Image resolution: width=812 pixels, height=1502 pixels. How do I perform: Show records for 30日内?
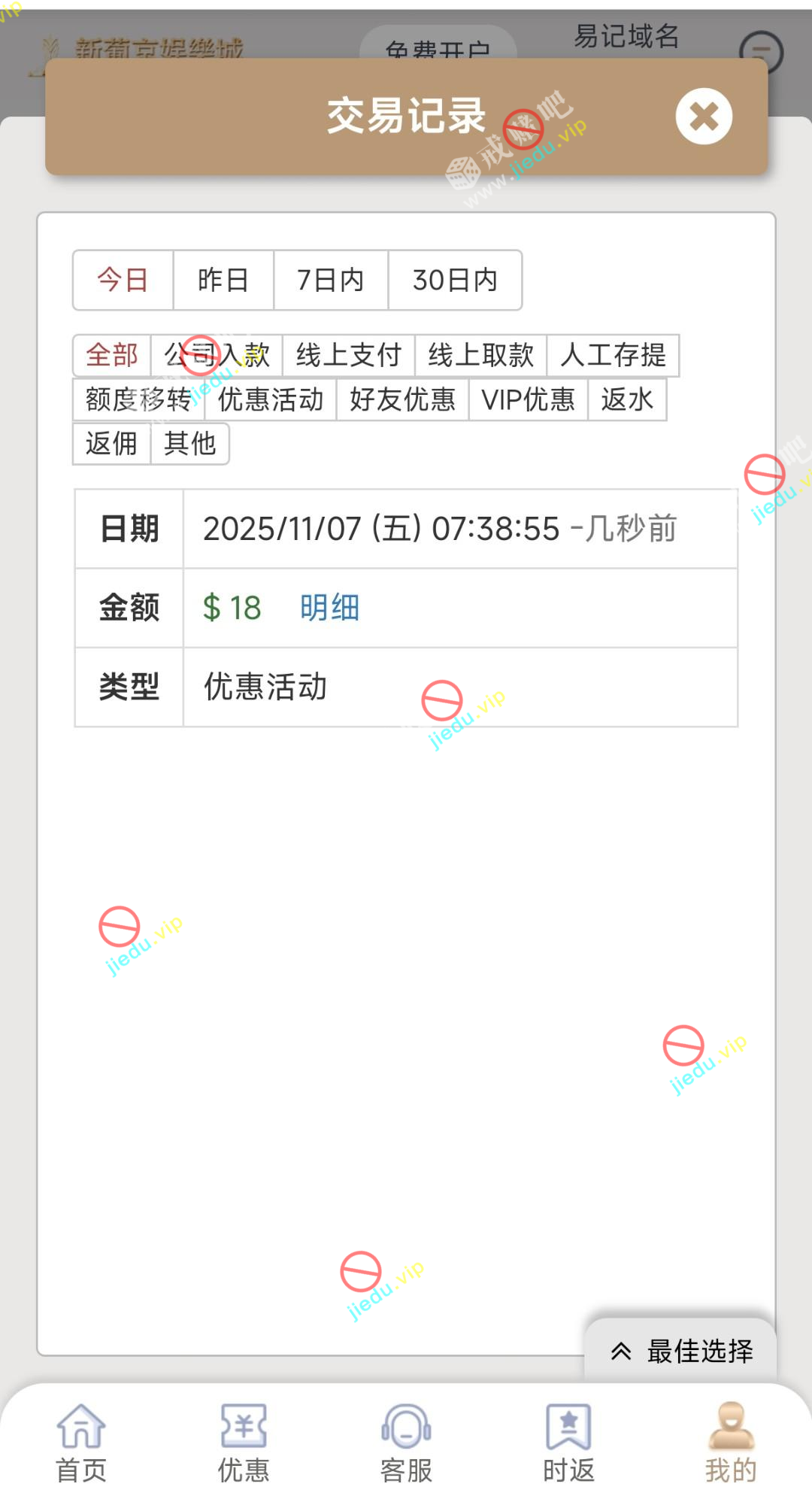coord(455,280)
